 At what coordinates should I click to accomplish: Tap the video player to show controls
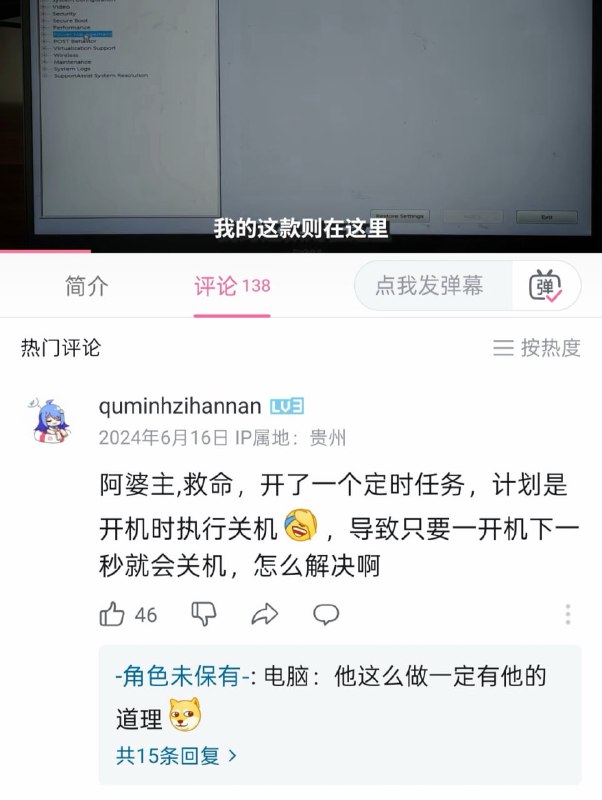tap(300, 120)
